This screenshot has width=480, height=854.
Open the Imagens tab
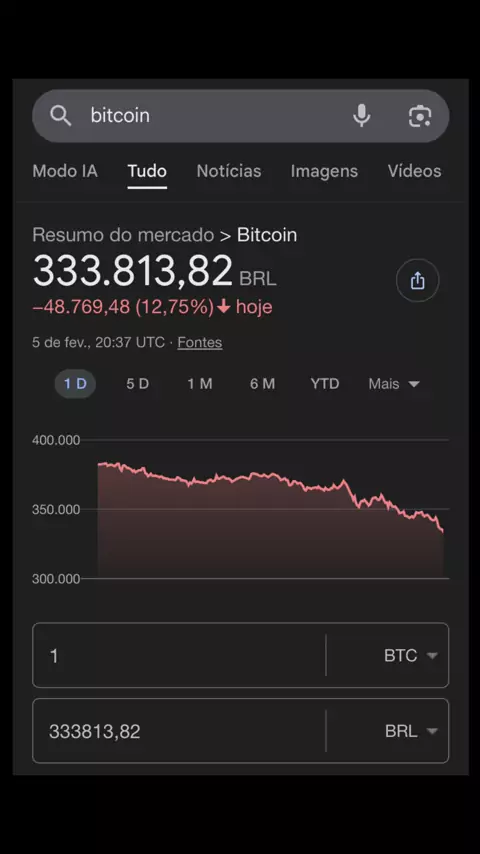(x=324, y=171)
